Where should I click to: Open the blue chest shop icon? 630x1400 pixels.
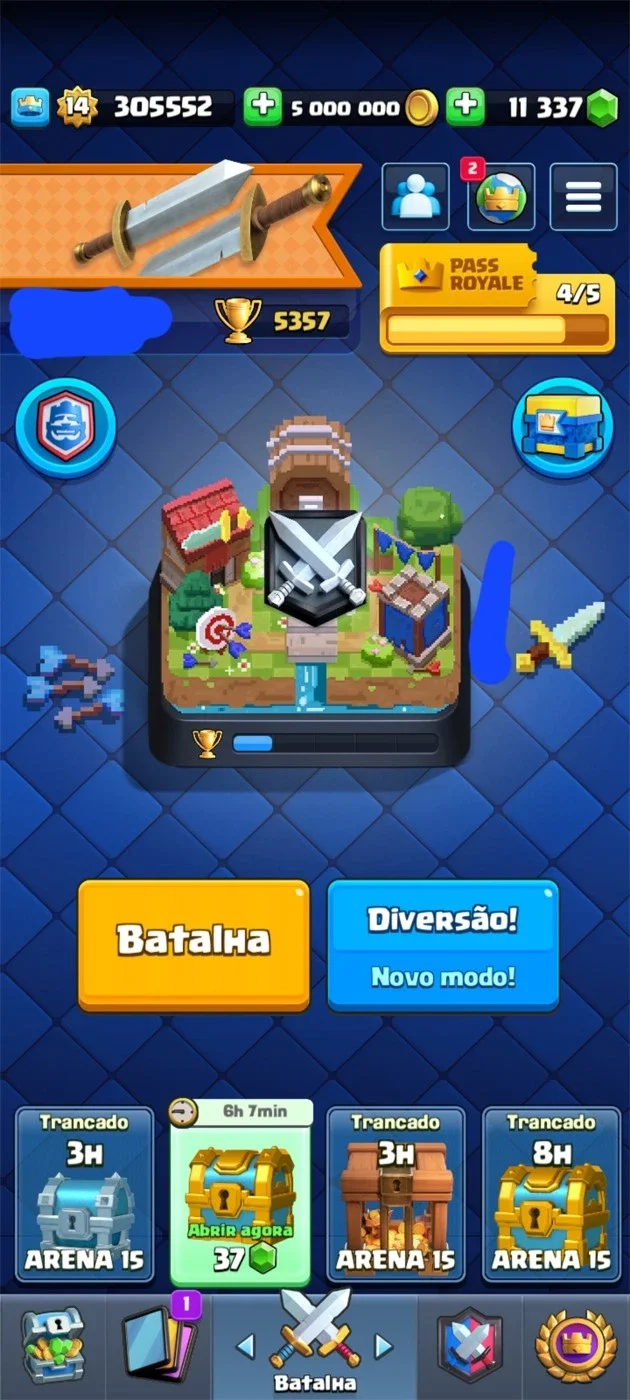[x=563, y=427]
